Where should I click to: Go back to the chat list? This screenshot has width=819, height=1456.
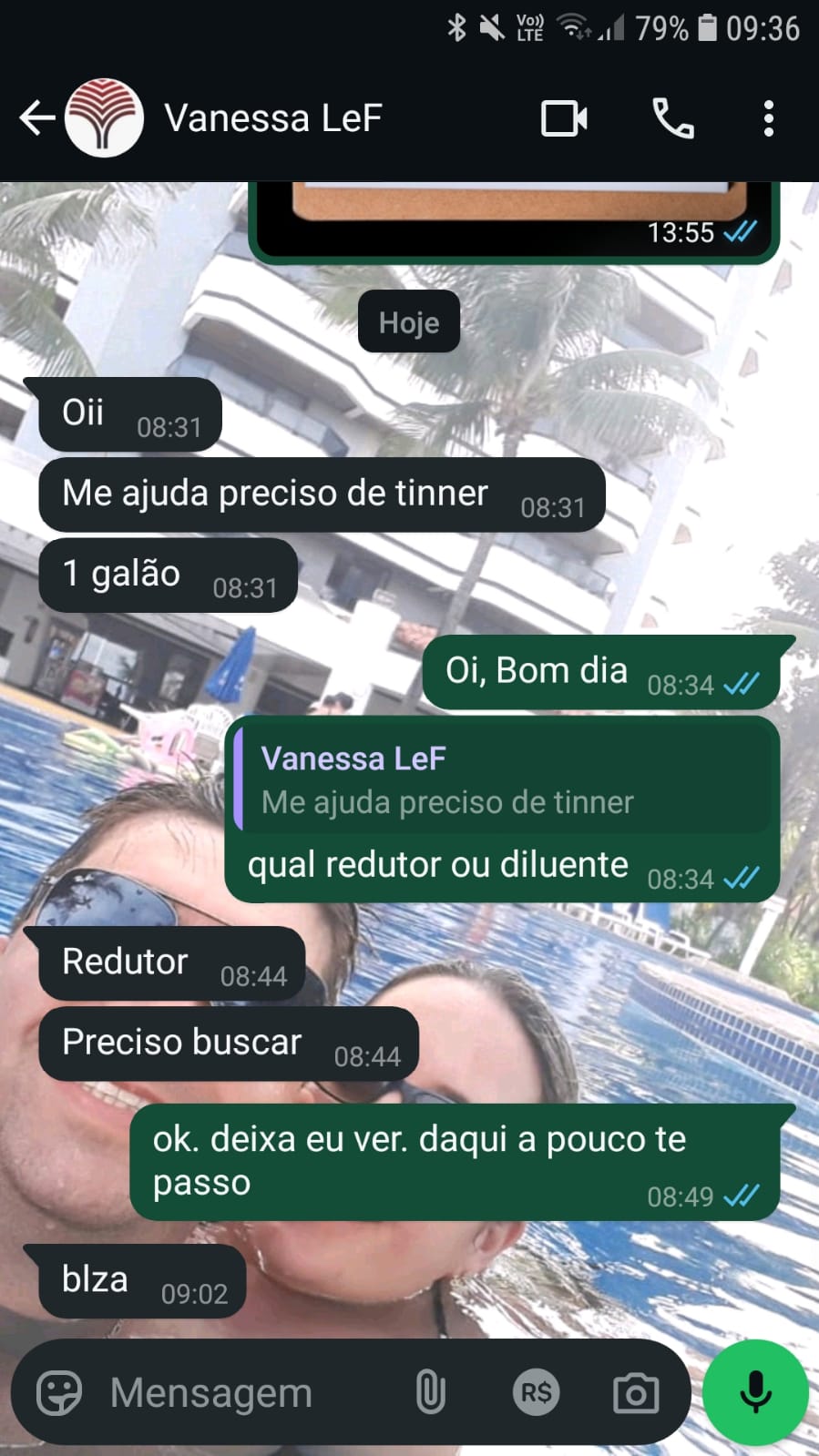tap(36, 118)
